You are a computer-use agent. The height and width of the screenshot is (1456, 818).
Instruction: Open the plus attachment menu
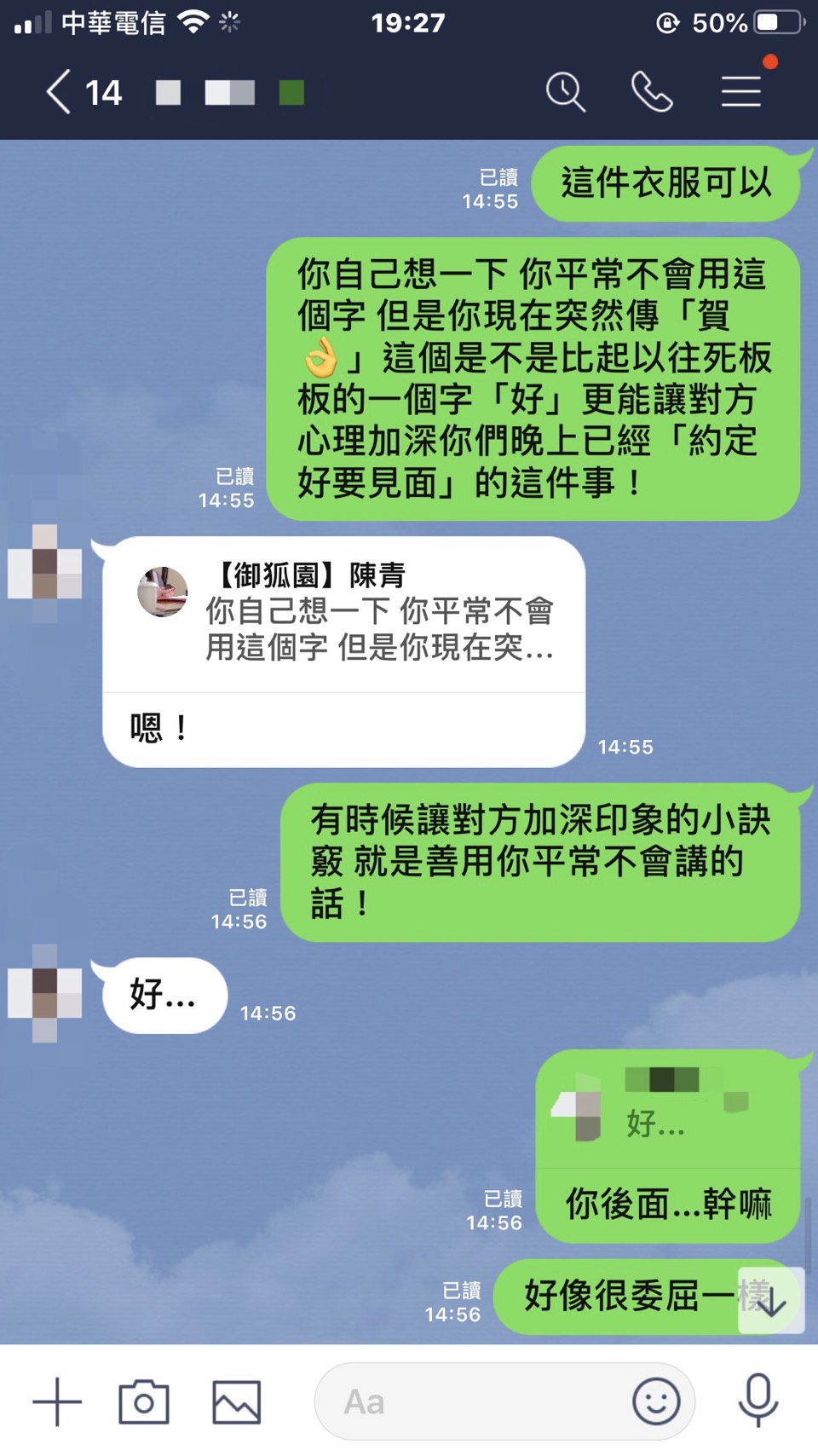click(57, 1401)
